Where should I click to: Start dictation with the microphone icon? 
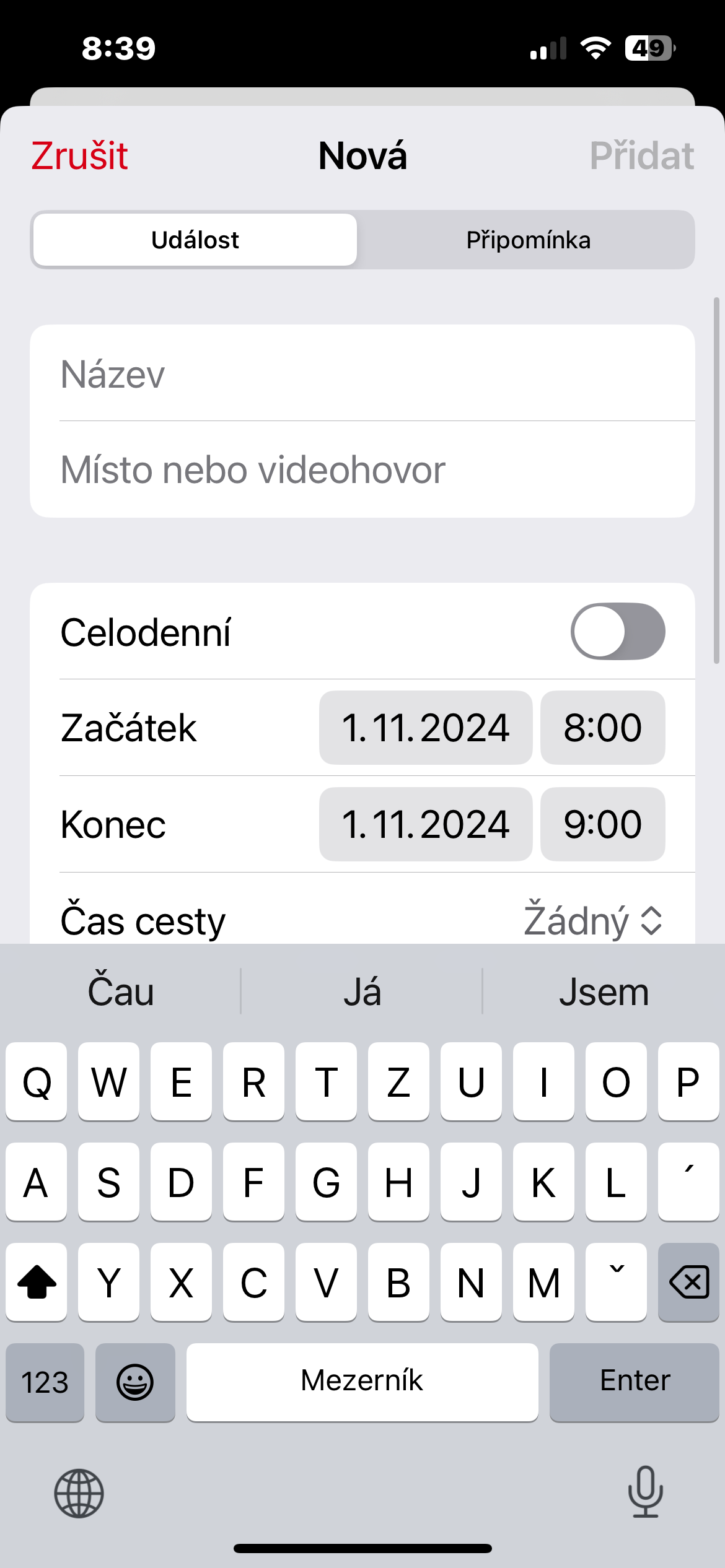point(645,1492)
